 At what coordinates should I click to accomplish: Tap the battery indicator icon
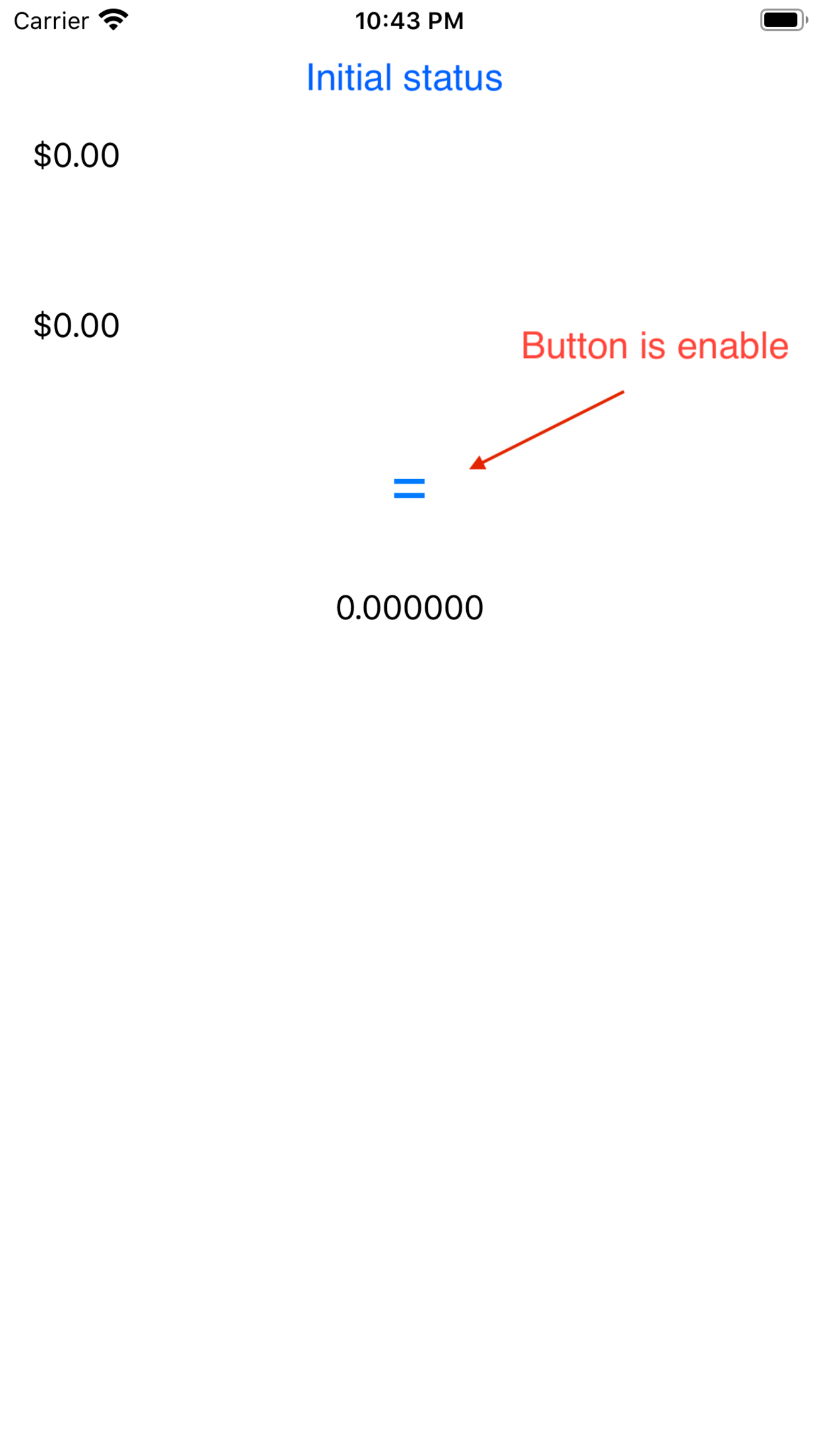pos(781,20)
